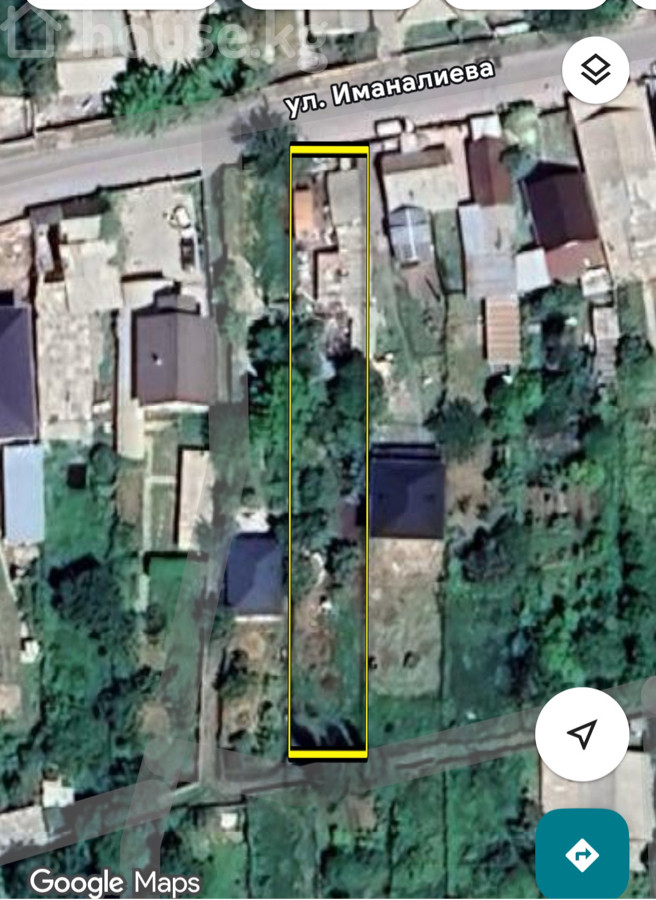Center map on my location
Screen dimensions: 656x900
pos(582,735)
